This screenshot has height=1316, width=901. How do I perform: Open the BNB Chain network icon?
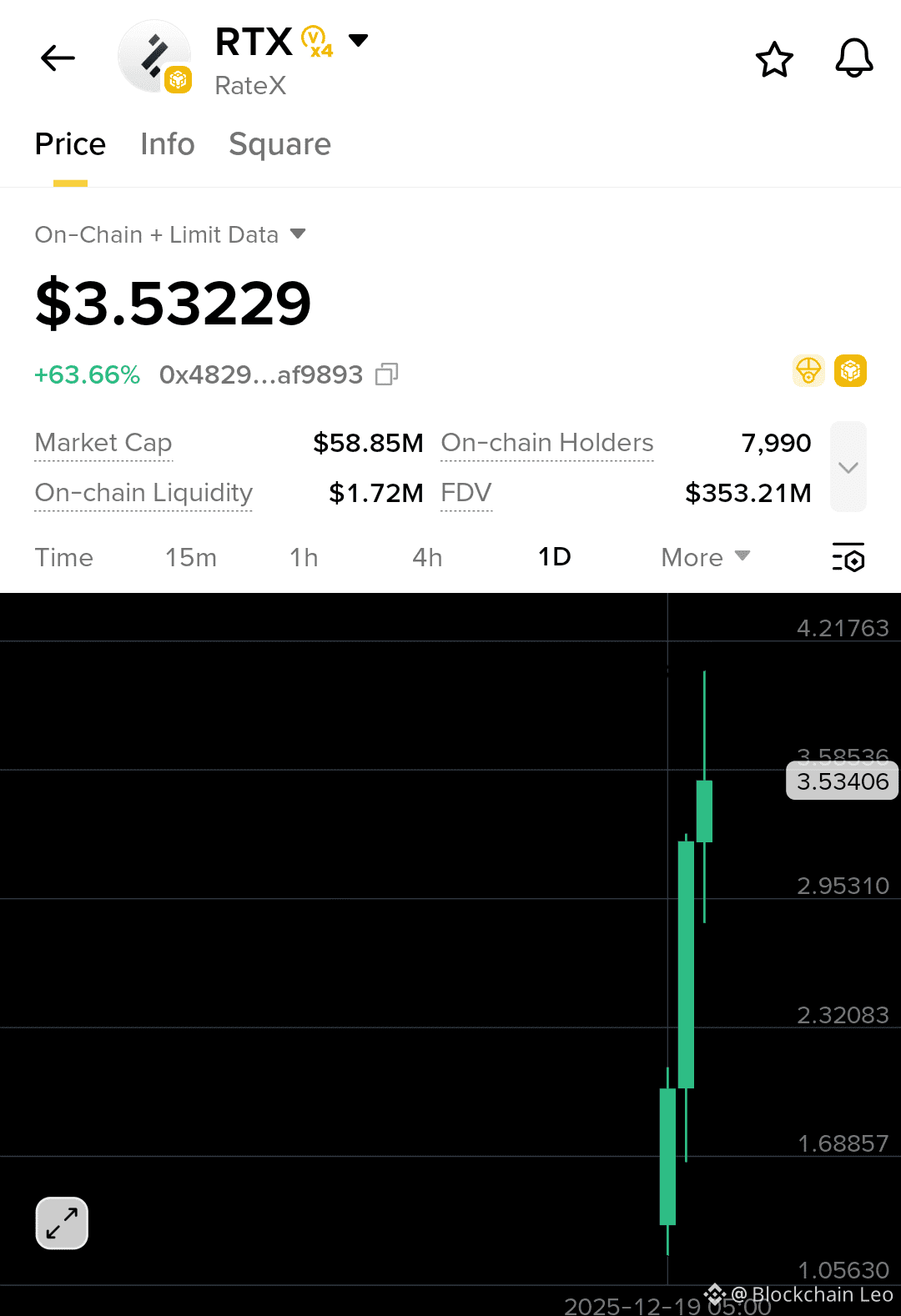point(850,370)
